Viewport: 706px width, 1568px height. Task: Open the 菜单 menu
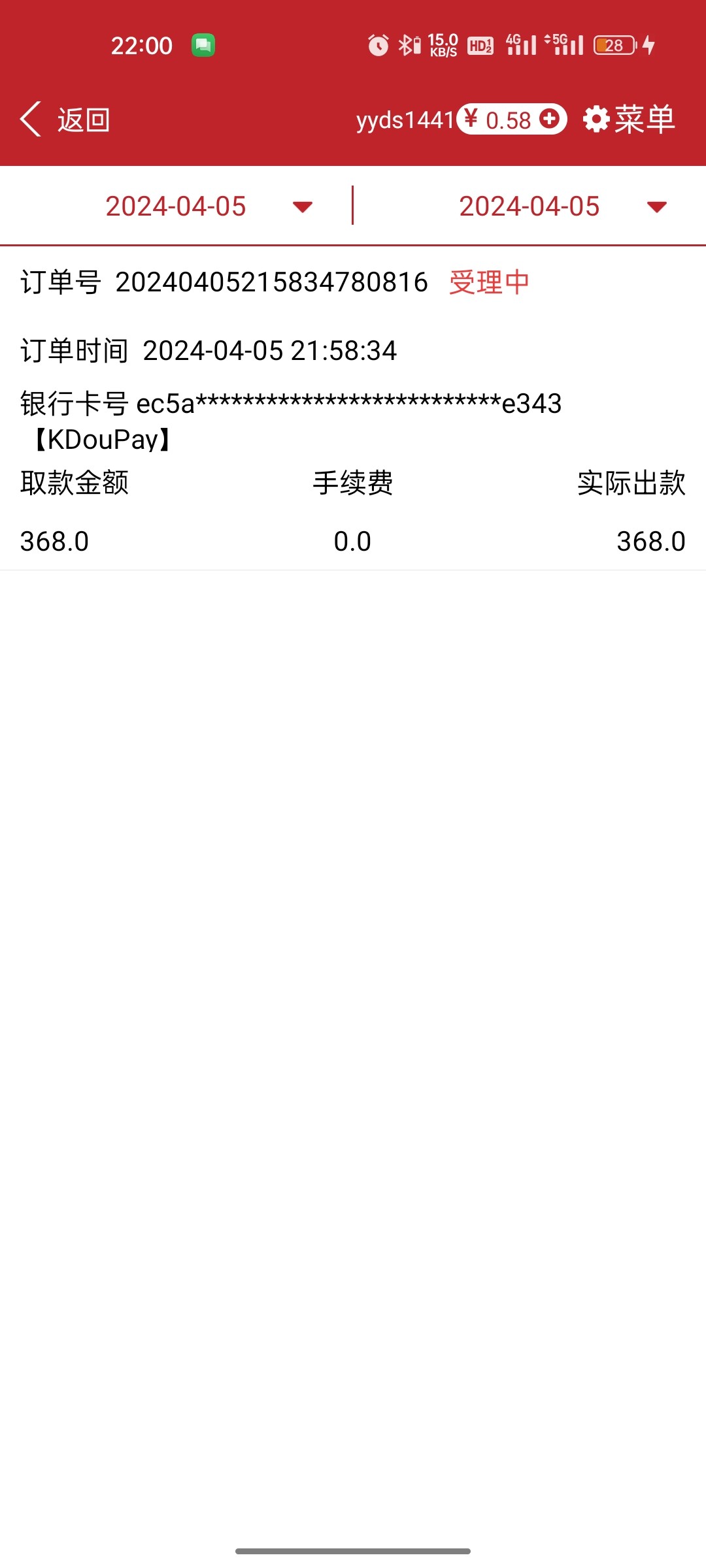644,118
